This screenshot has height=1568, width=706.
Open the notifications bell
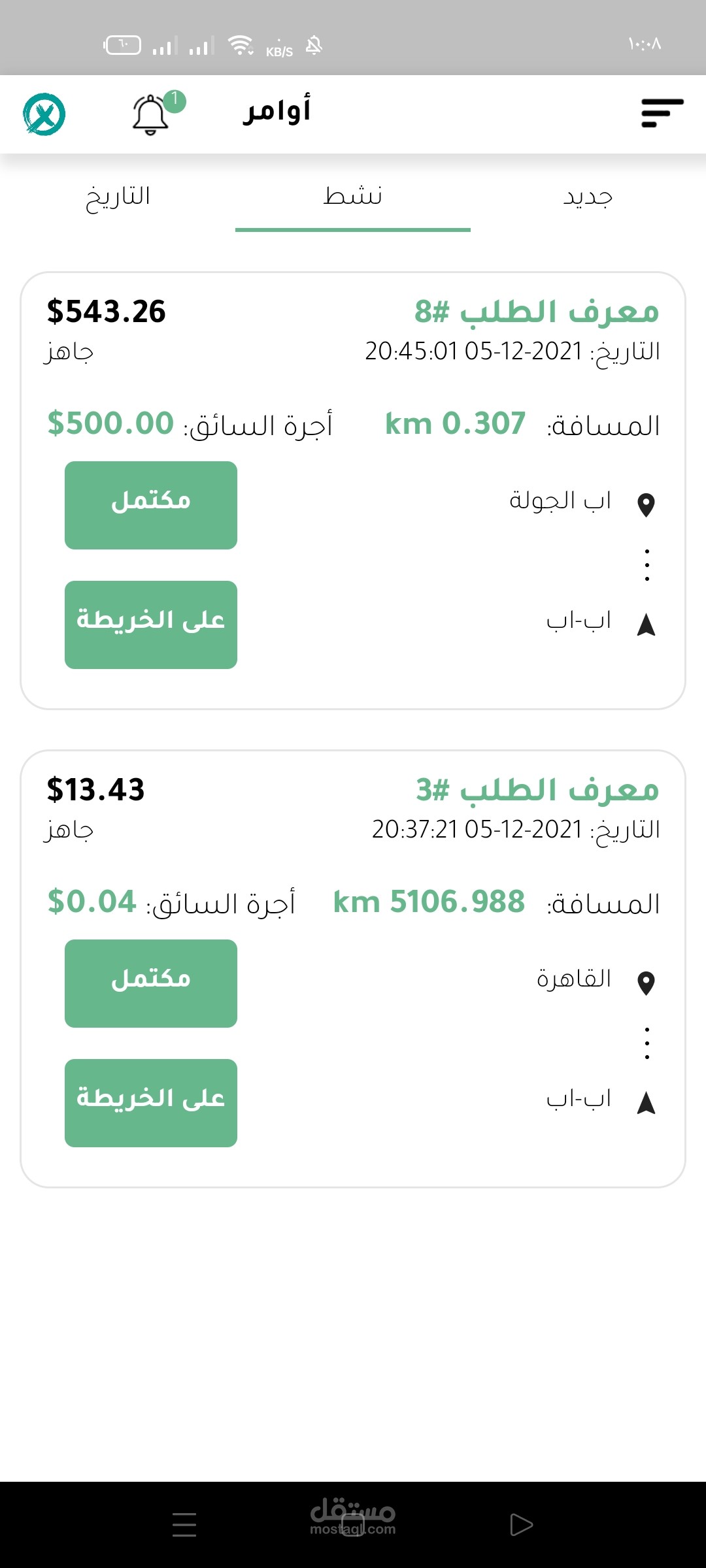[x=152, y=114]
